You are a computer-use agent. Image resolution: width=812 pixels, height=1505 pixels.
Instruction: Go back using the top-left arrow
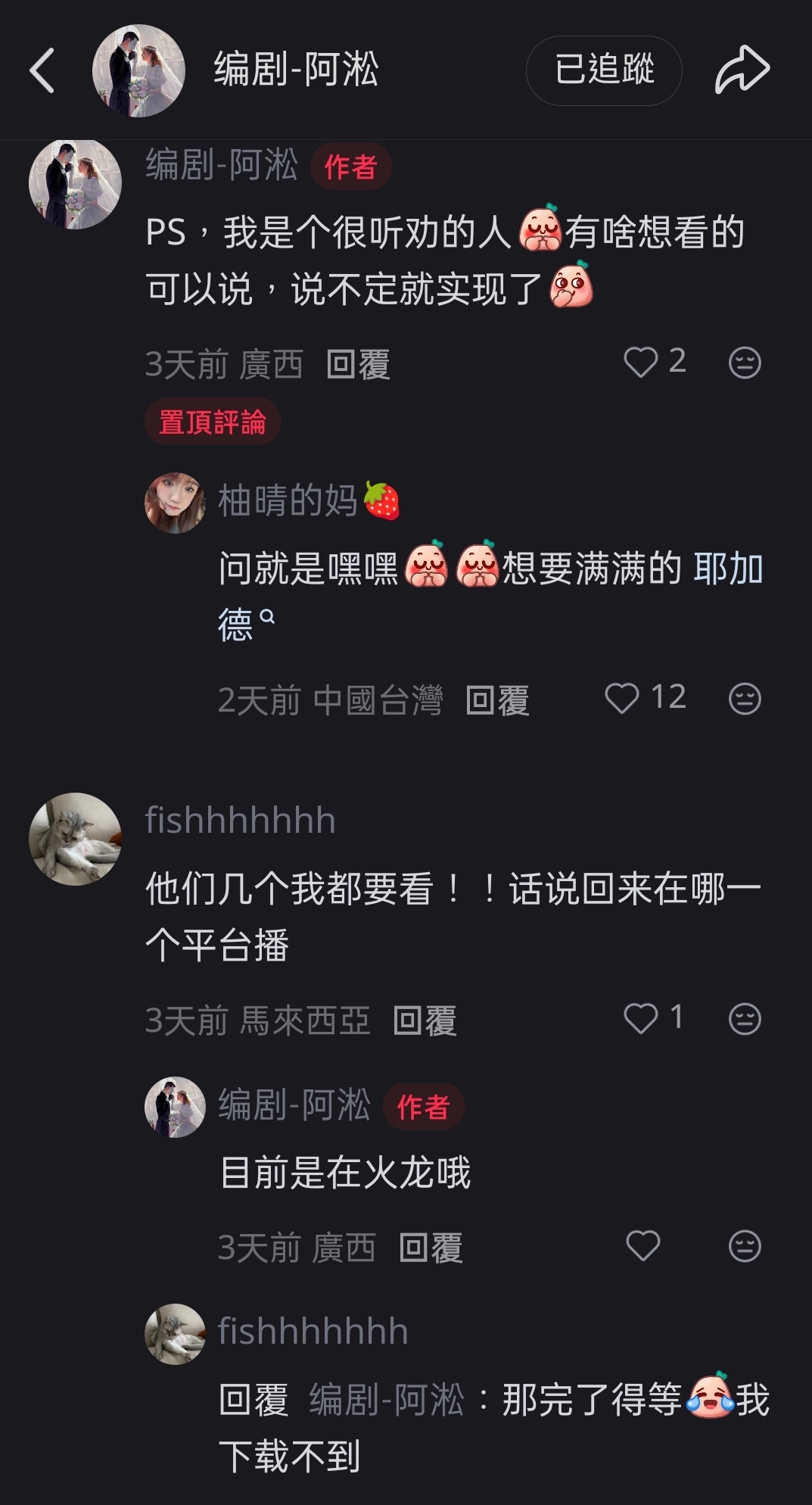tap(42, 70)
